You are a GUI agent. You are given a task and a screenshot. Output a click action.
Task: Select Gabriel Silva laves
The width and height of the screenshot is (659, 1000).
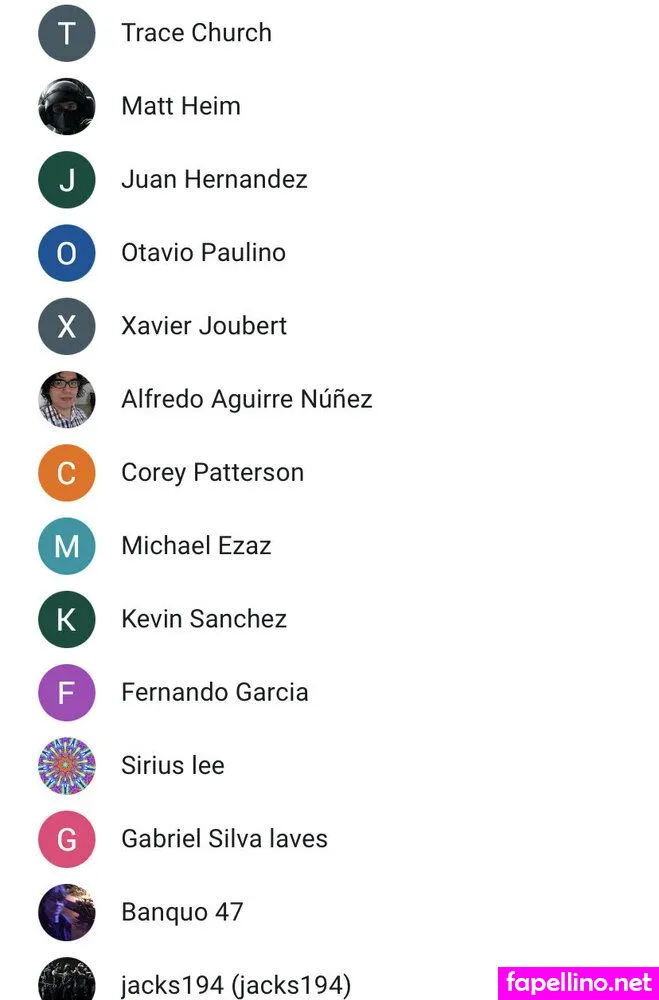tap(224, 839)
